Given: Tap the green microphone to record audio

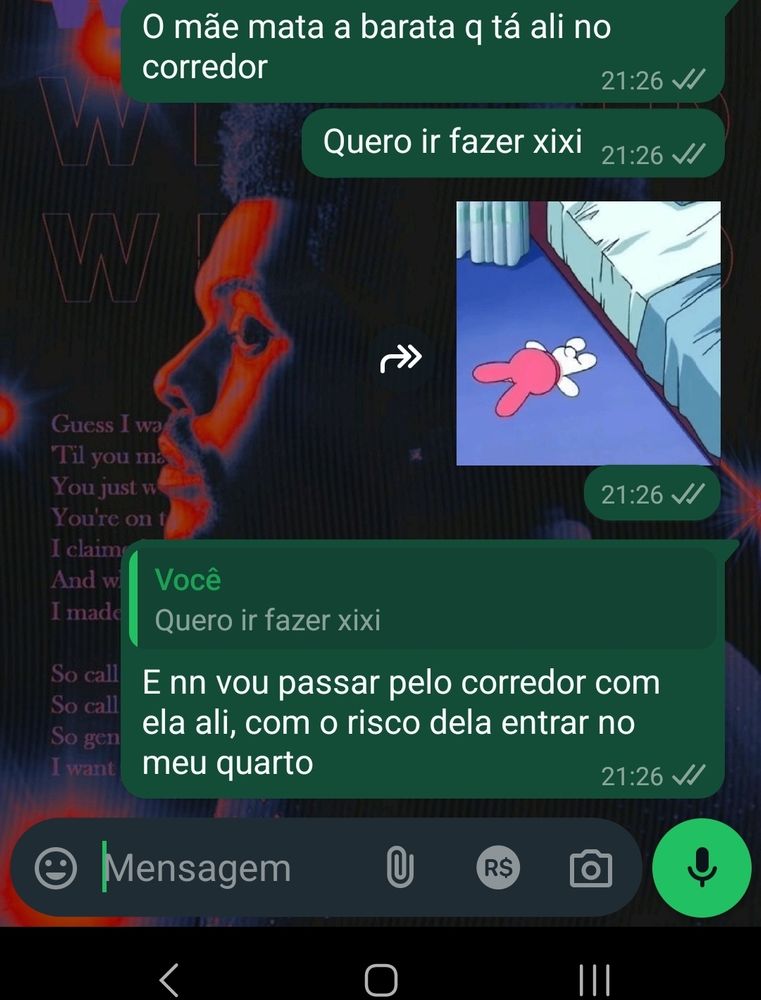Looking at the screenshot, I should coord(701,868).
